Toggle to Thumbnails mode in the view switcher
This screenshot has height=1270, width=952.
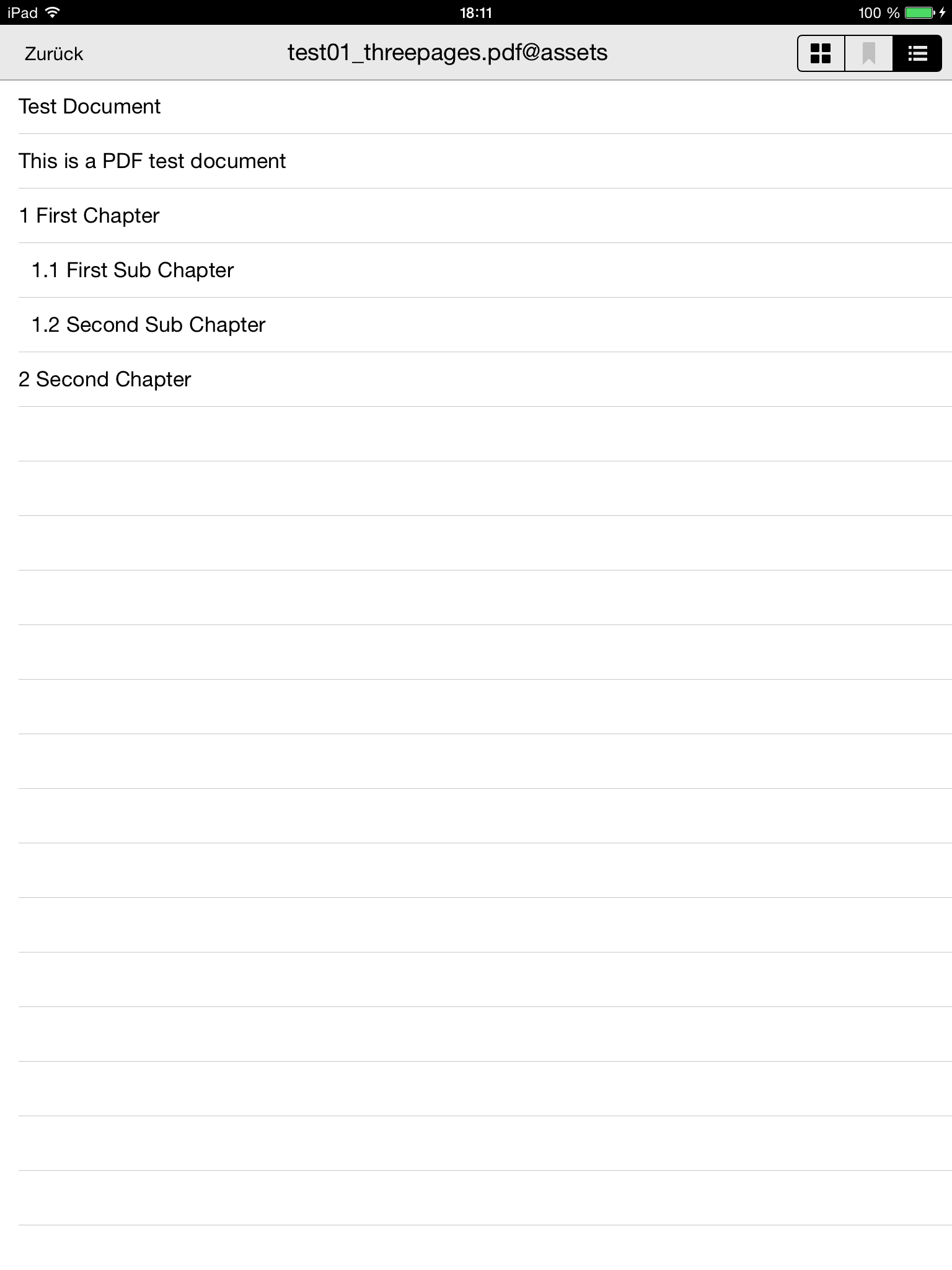coord(819,53)
